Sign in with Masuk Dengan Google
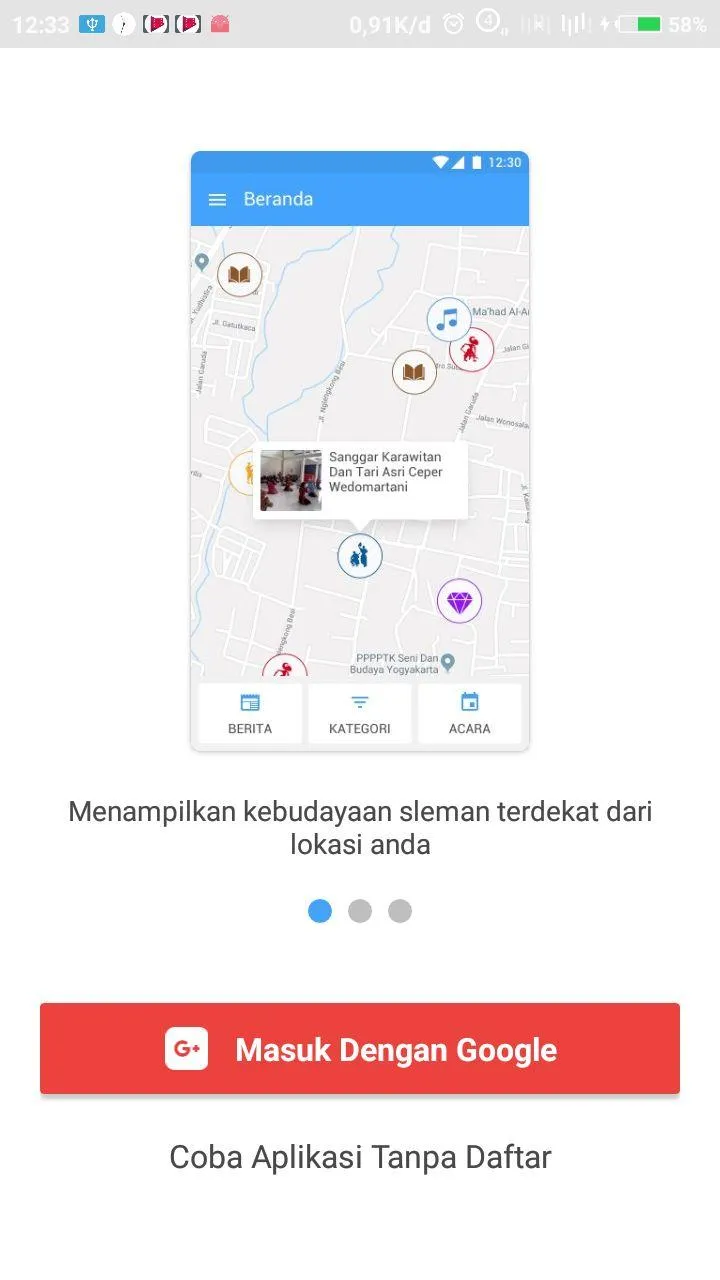Viewport: 720px width, 1280px height. click(360, 1049)
